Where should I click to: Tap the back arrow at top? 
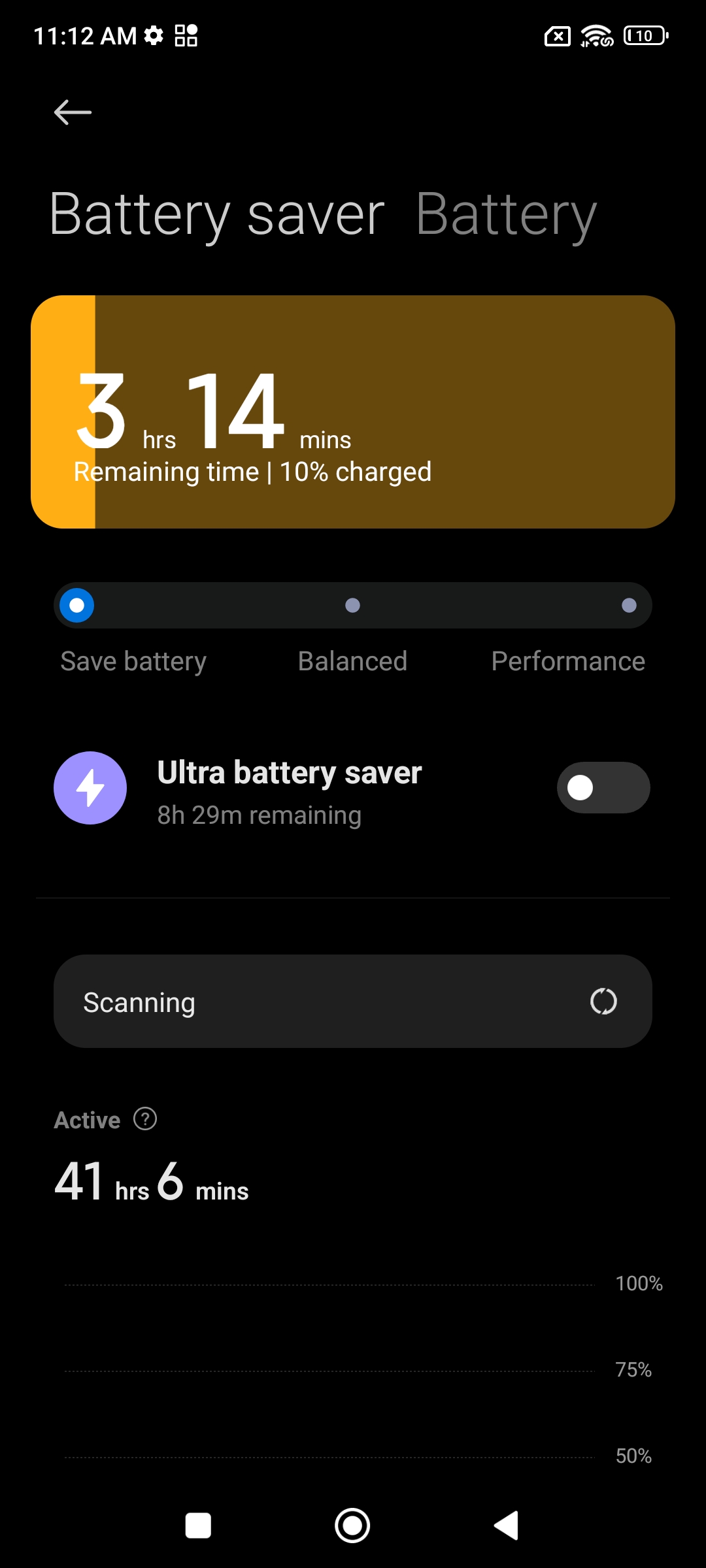[73, 112]
